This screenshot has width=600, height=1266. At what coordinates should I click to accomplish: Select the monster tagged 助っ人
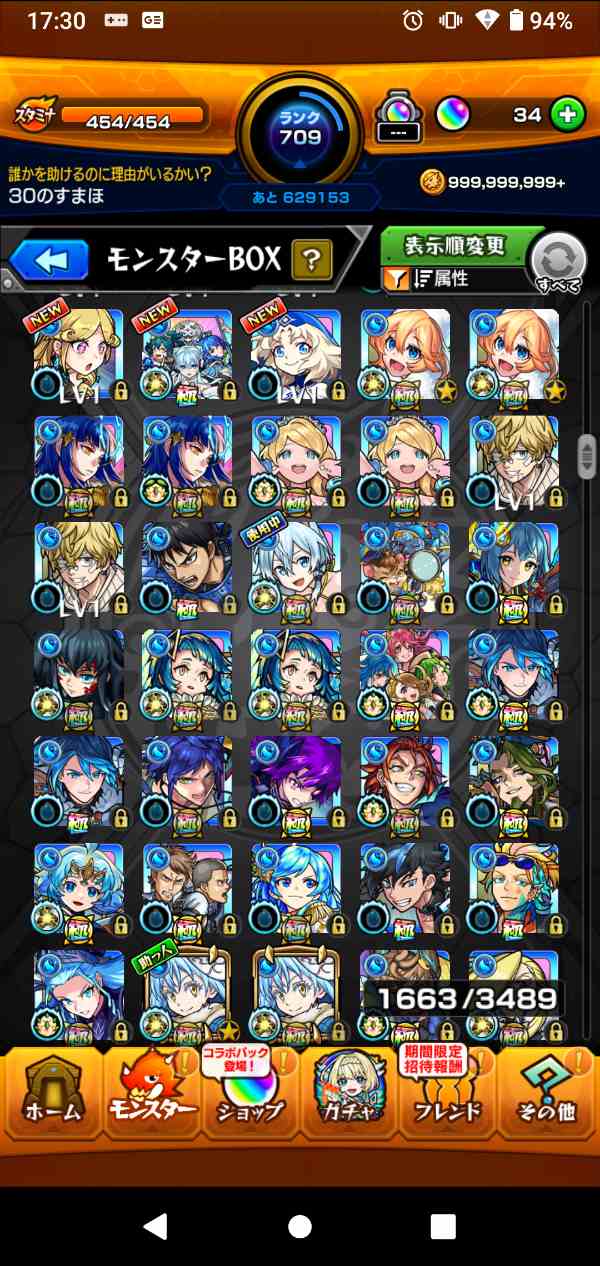pyautogui.click(x=187, y=995)
